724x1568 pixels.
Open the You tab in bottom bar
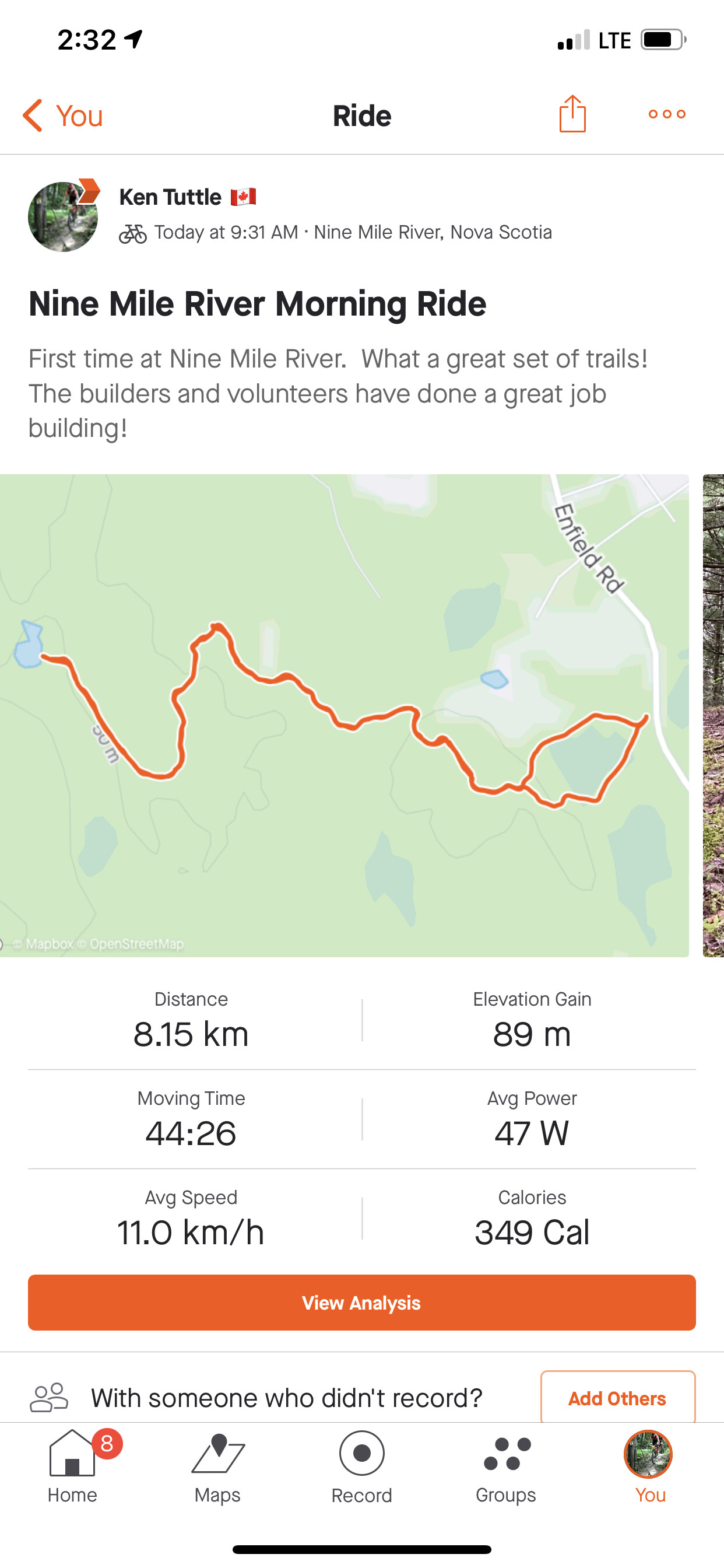tap(649, 1467)
